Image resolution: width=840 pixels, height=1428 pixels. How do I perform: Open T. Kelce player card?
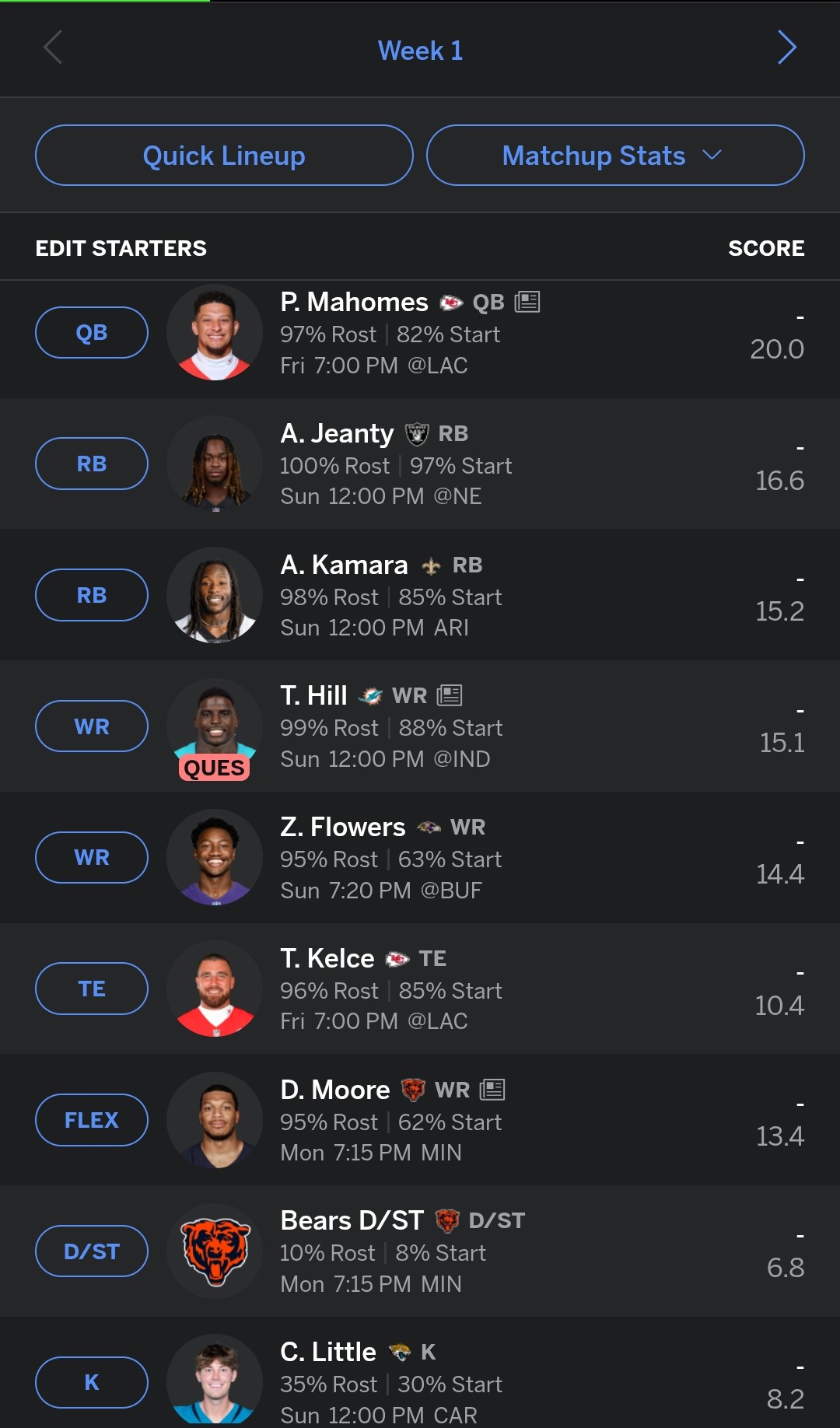tap(327, 959)
